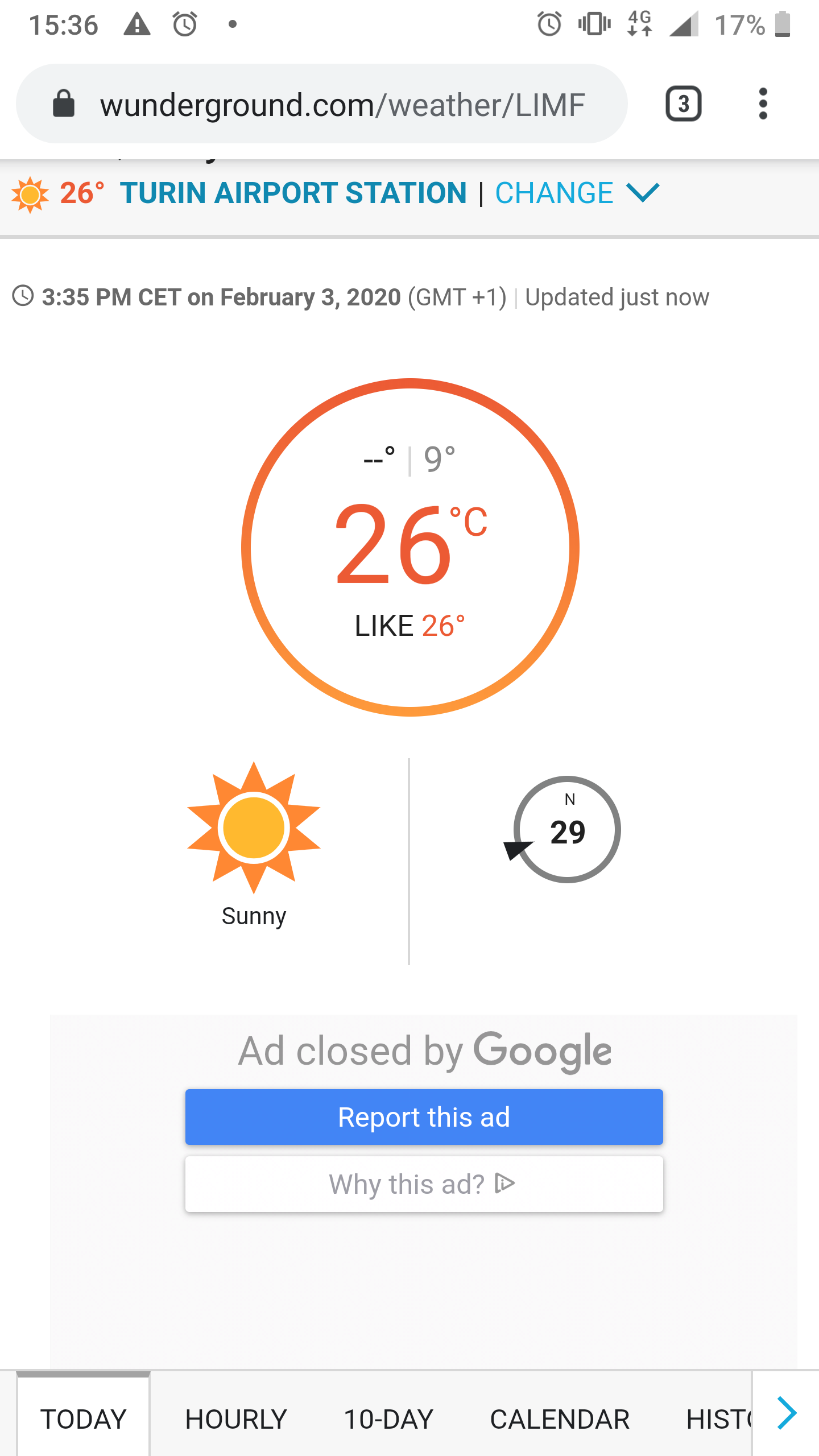Expand the CHANGE station dropdown
Viewport: 819px width, 1456px height.
[577, 193]
